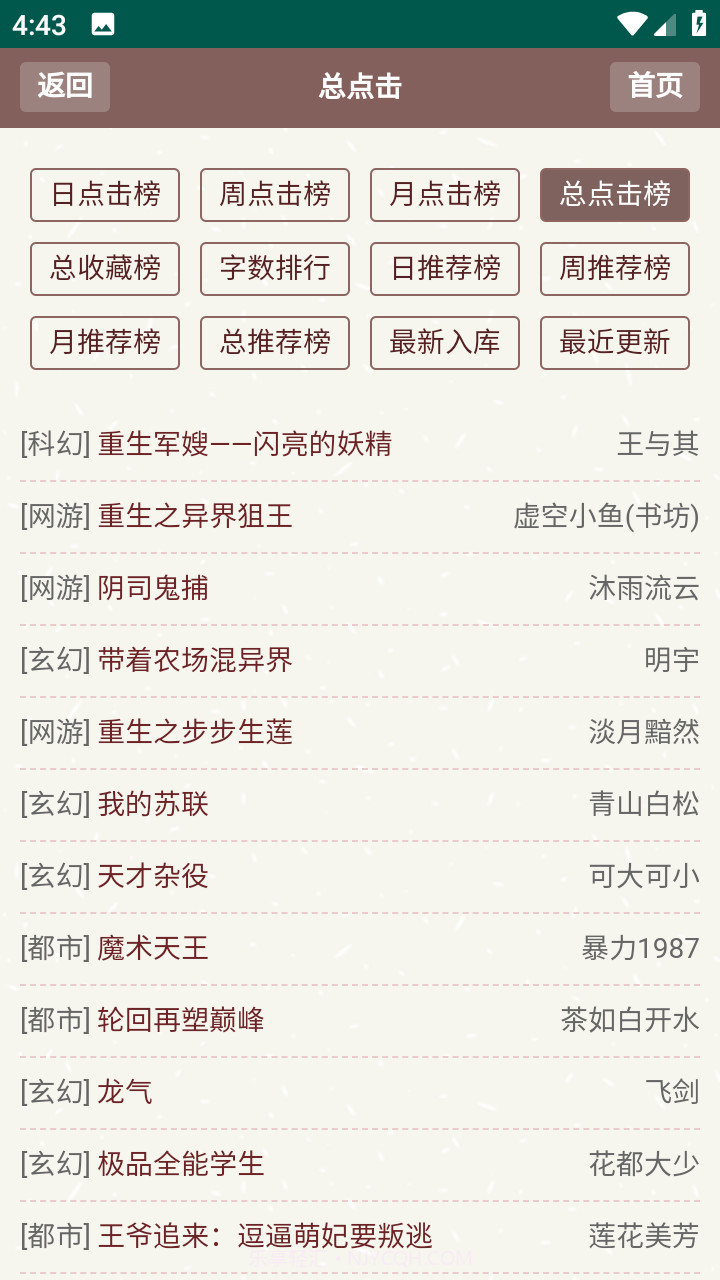Open the 字数排行 word count ranking
The width and height of the screenshot is (720, 1280).
(x=274, y=269)
